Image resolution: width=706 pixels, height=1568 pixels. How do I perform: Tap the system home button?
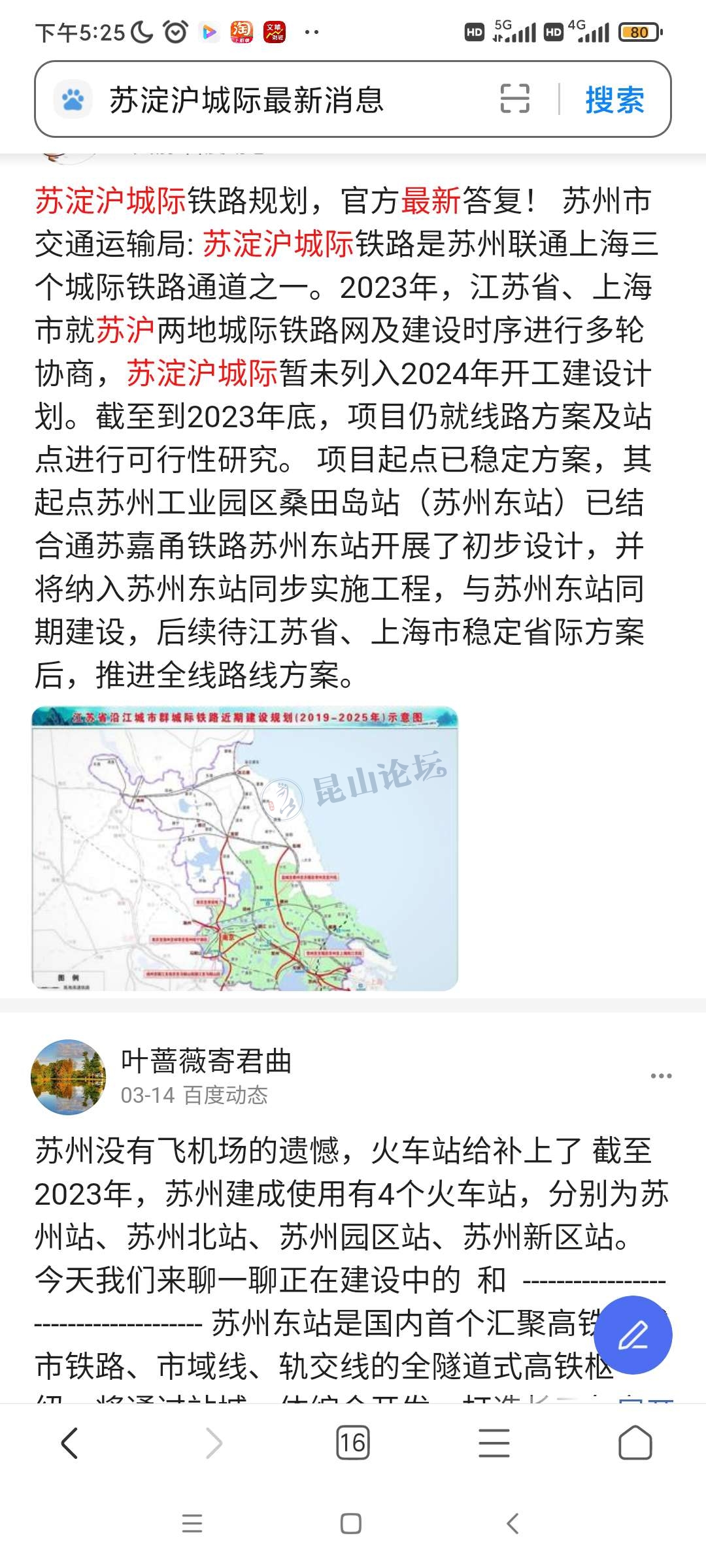point(351,1524)
